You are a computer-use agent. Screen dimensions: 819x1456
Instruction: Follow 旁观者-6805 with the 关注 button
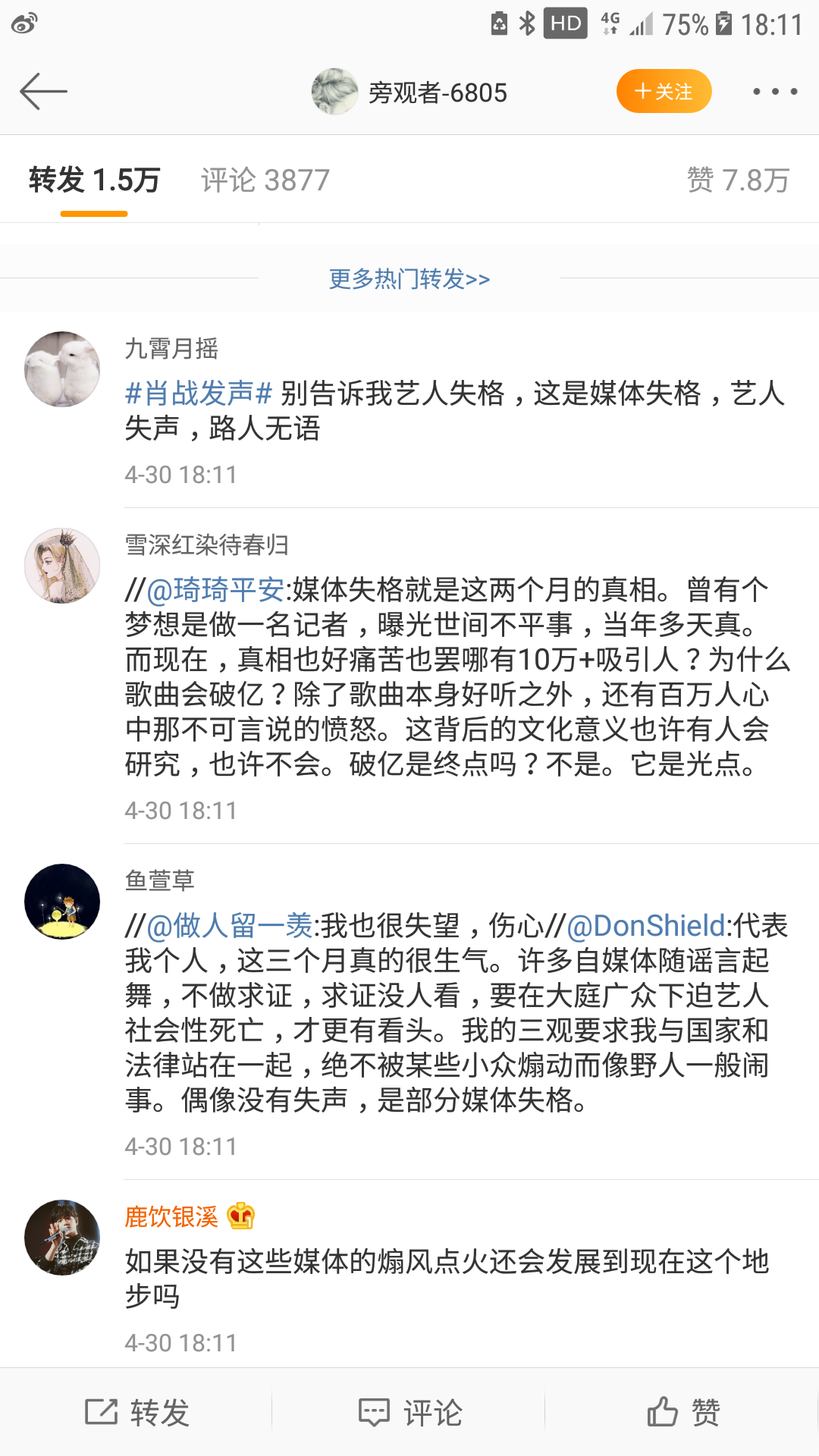pyautogui.click(x=664, y=92)
